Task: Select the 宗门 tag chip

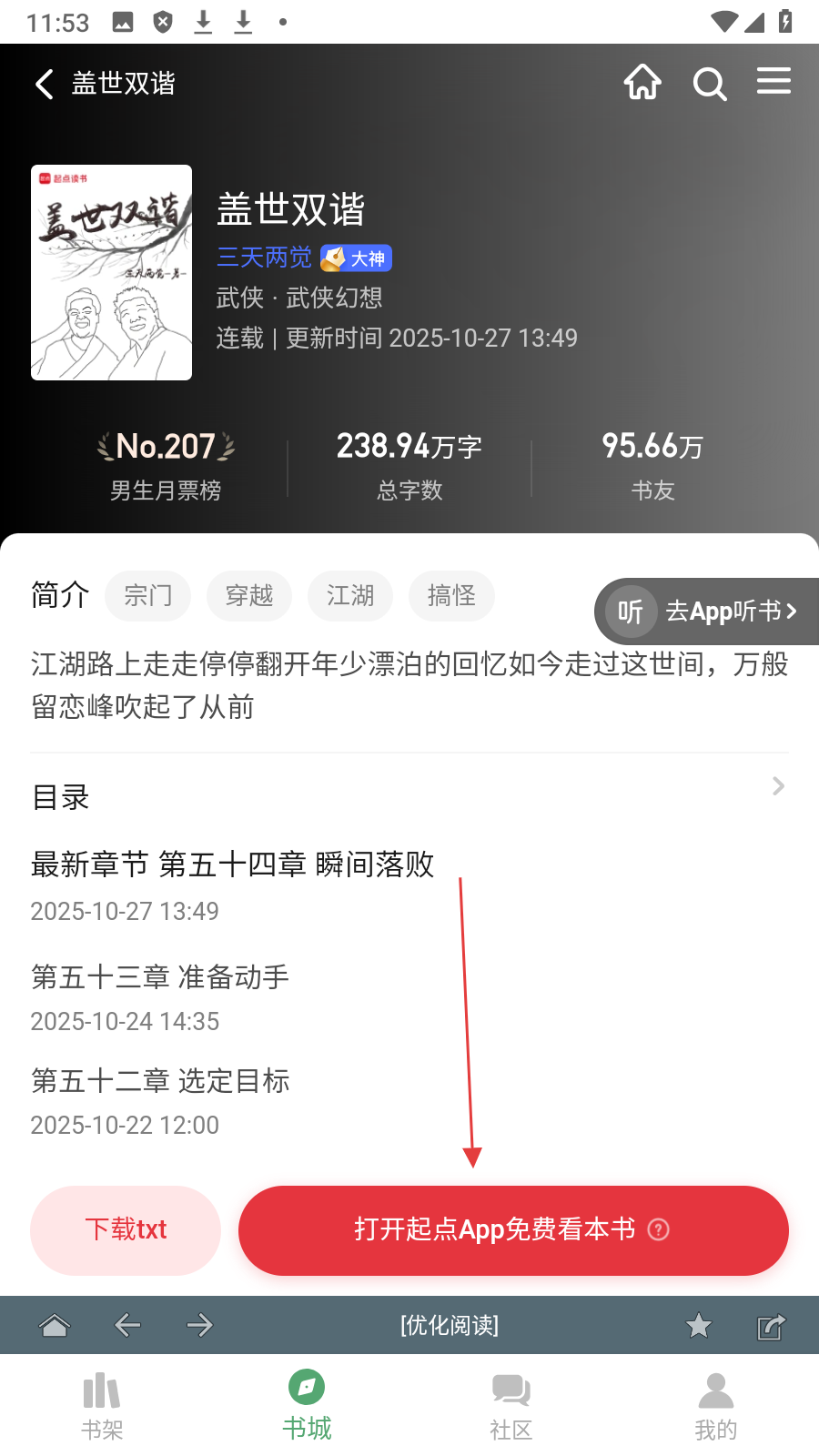Action: click(x=148, y=596)
